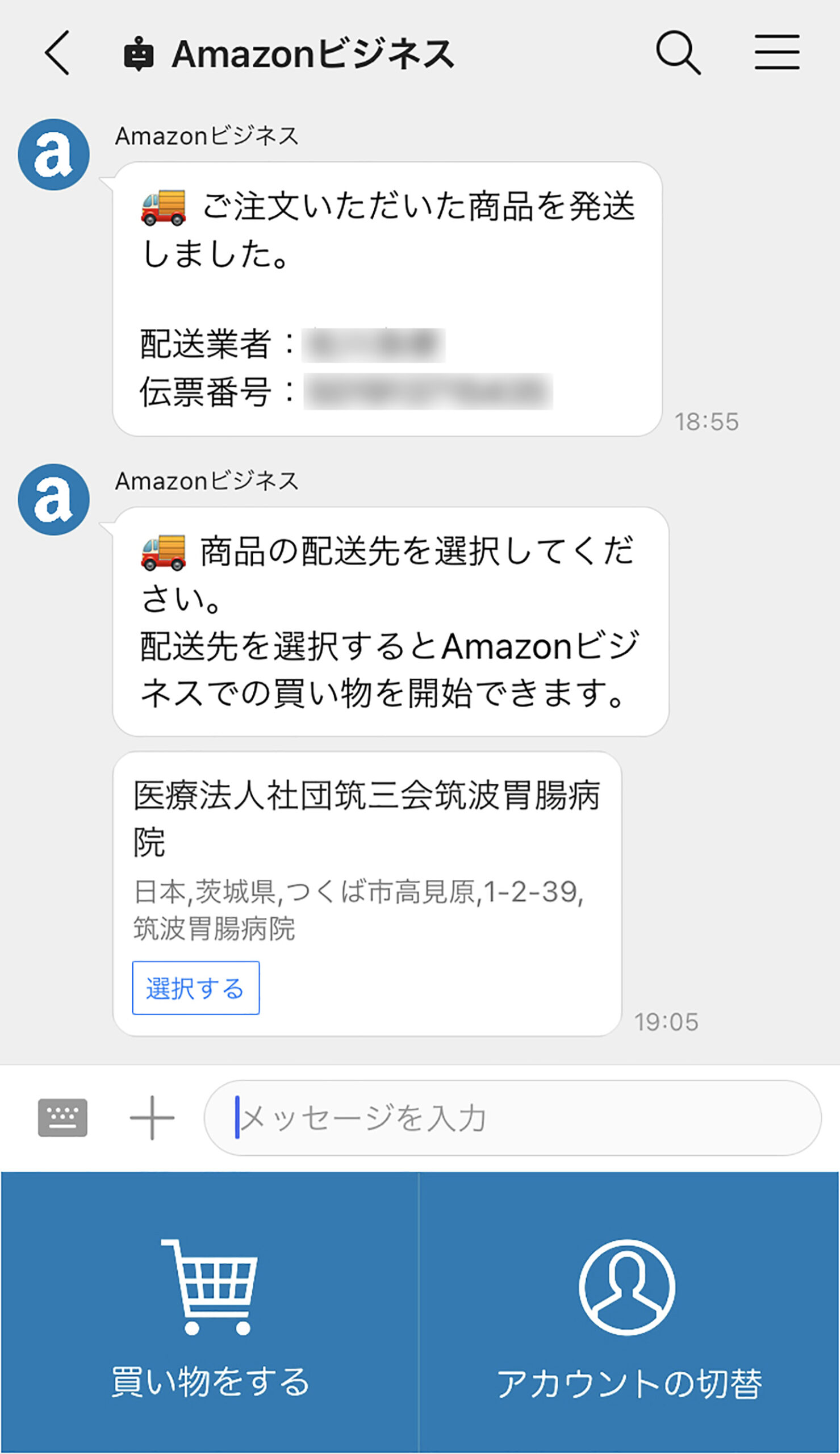This screenshot has height=1454, width=840.
Task: Tap the 選択する button for 筑波胃腸病院
Action: [x=195, y=987]
